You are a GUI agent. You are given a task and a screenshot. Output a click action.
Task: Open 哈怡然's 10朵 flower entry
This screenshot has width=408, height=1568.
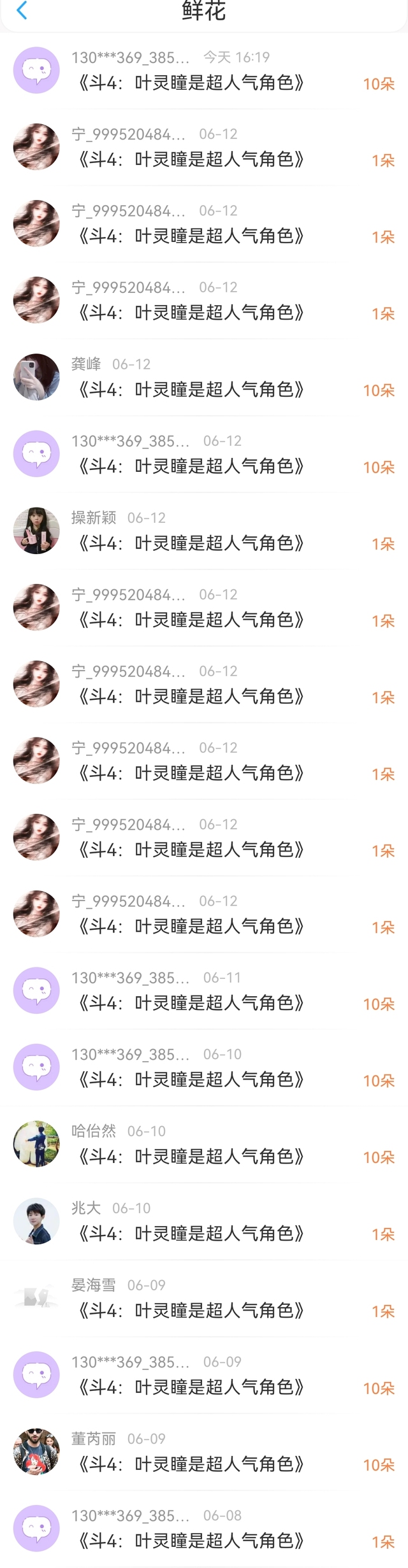click(x=204, y=1144)
